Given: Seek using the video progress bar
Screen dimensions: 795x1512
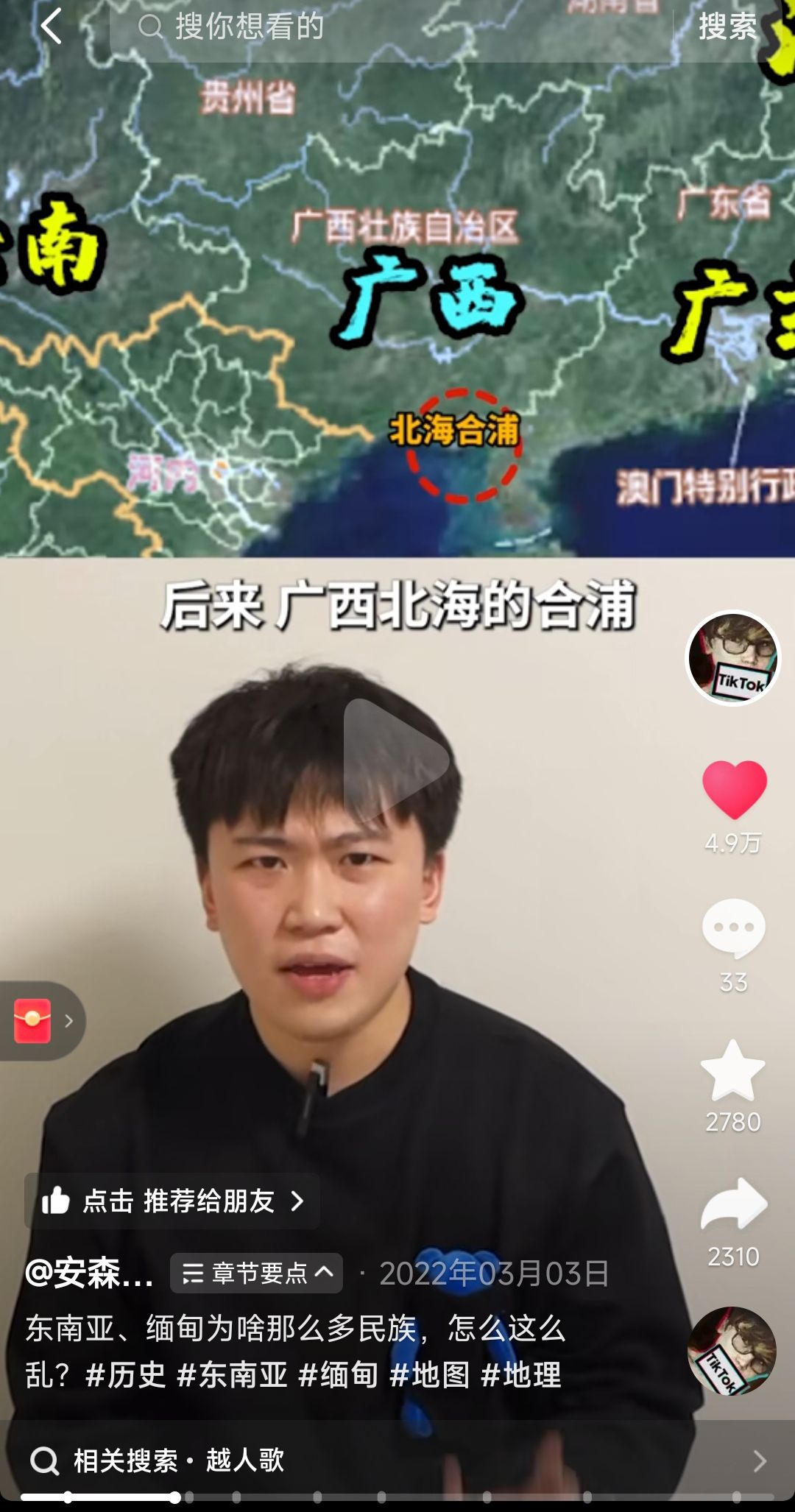Looking at the screenshot, I should coord(397,1497).
